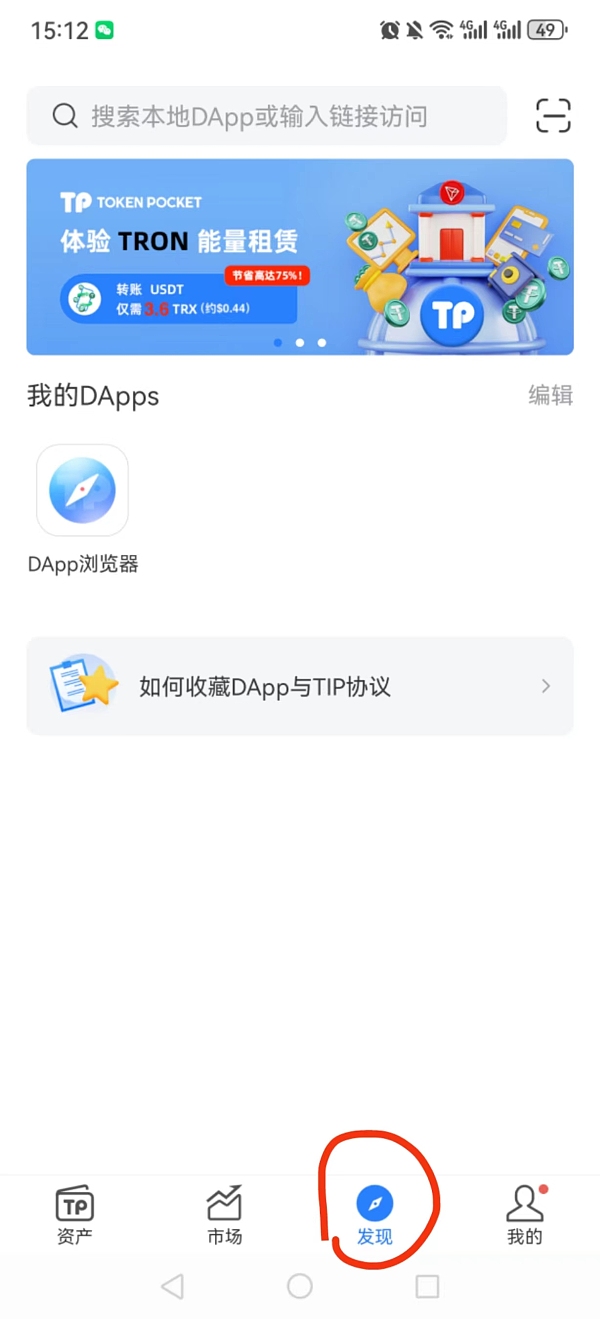Open the TRON energy rental banner
Image resolution: width=600 pixels, height=1319 pixels.
tap(300, 257)
